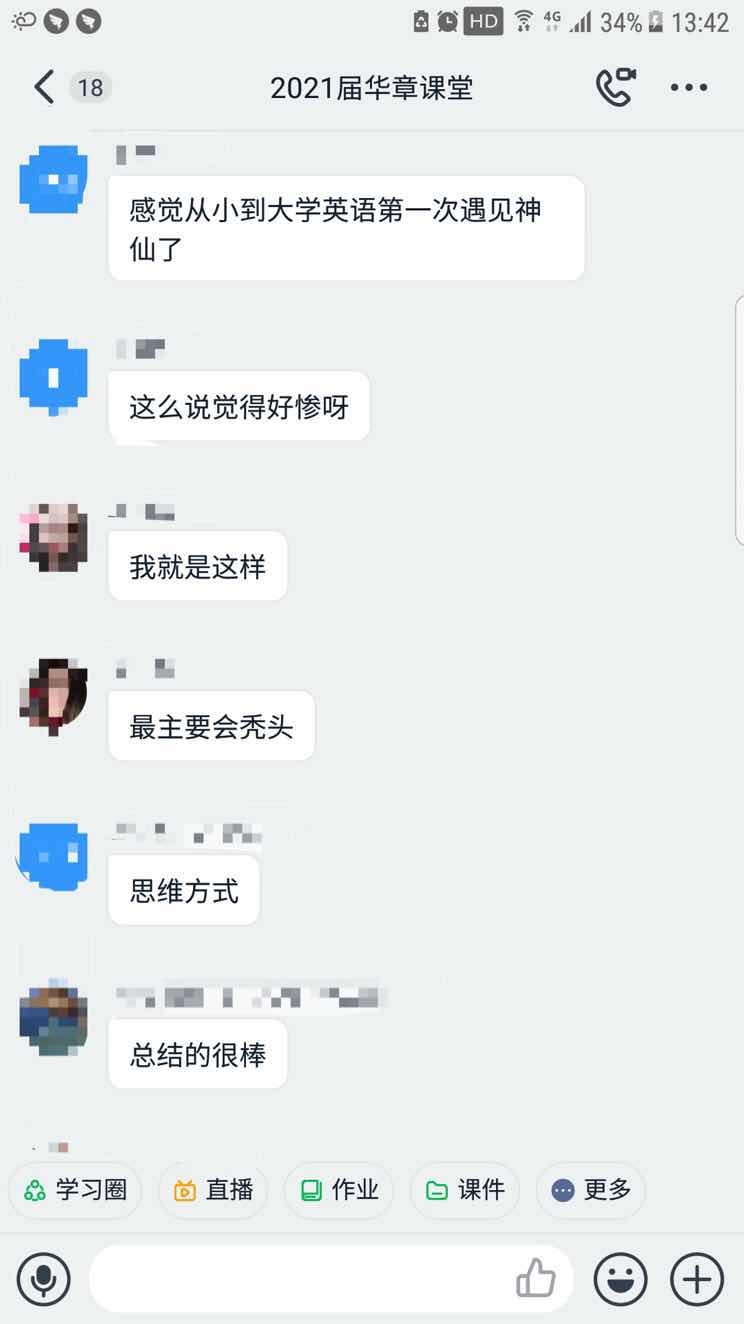Send a thumbs-up quick reply
The height and width of the screenshot is (1324, 744).
536,1279
